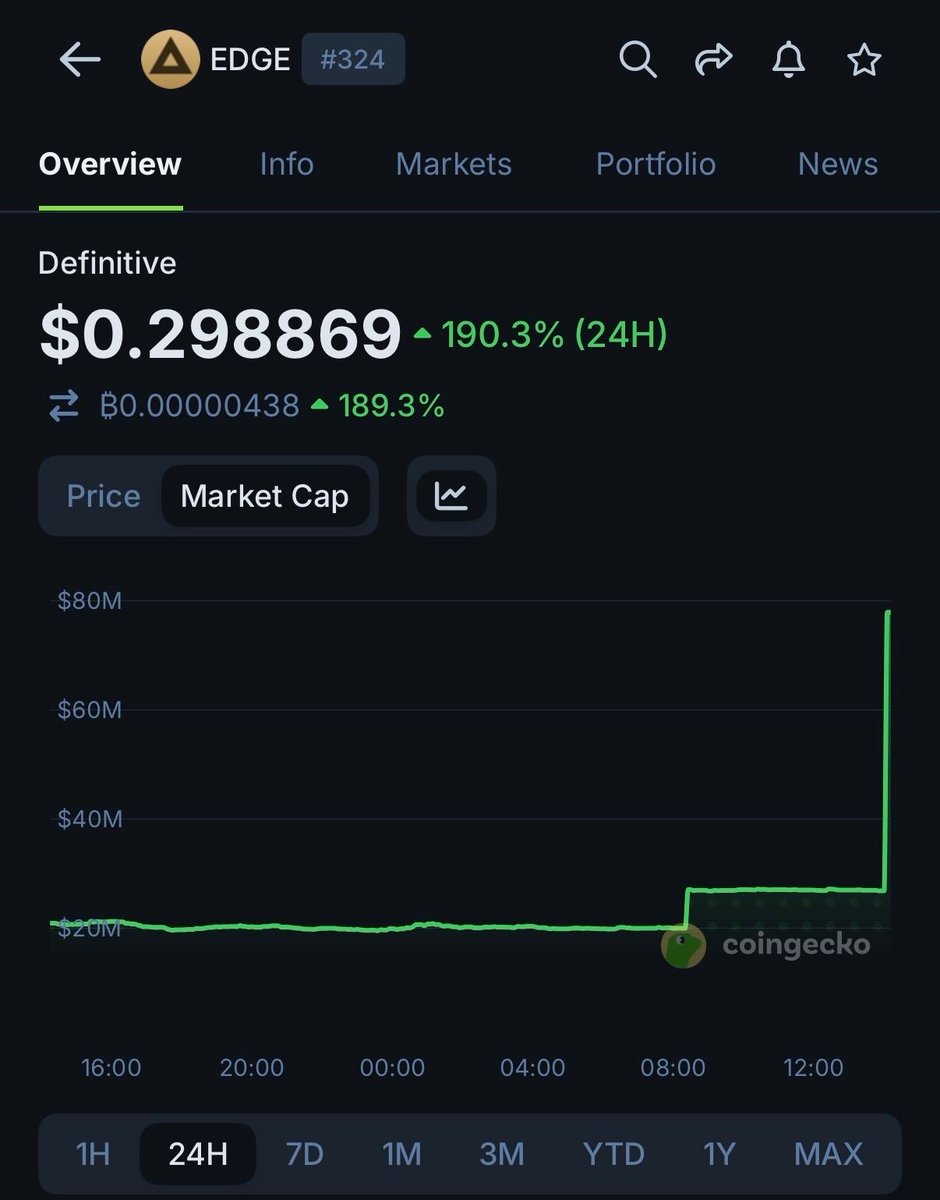Open the search magnifier icon
This screenshot has height=1200, width=940.
[x=637, y=61]
